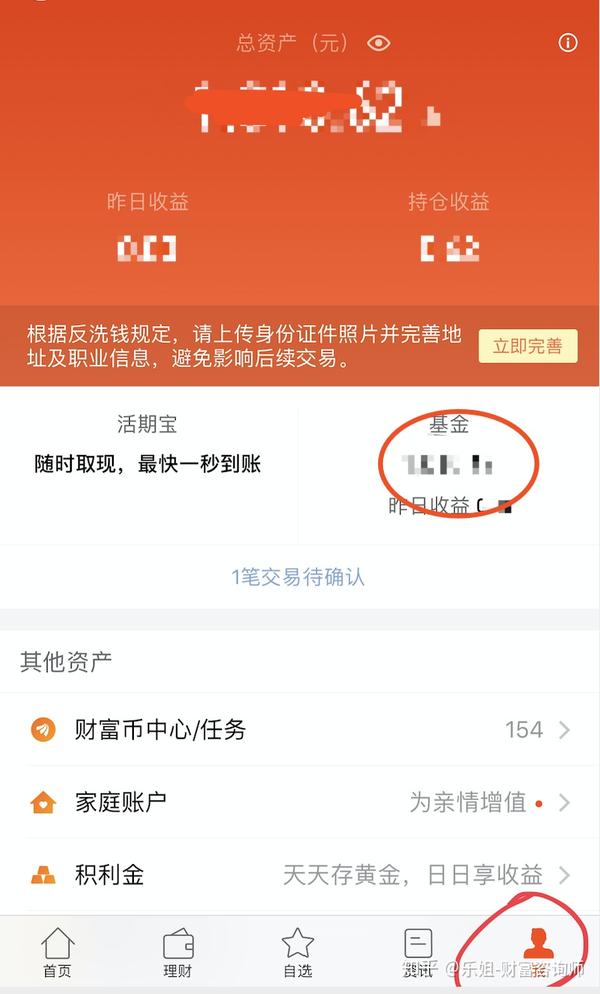
Task: Open the 财富币中心/任务 row
Action: pos(299,729)
